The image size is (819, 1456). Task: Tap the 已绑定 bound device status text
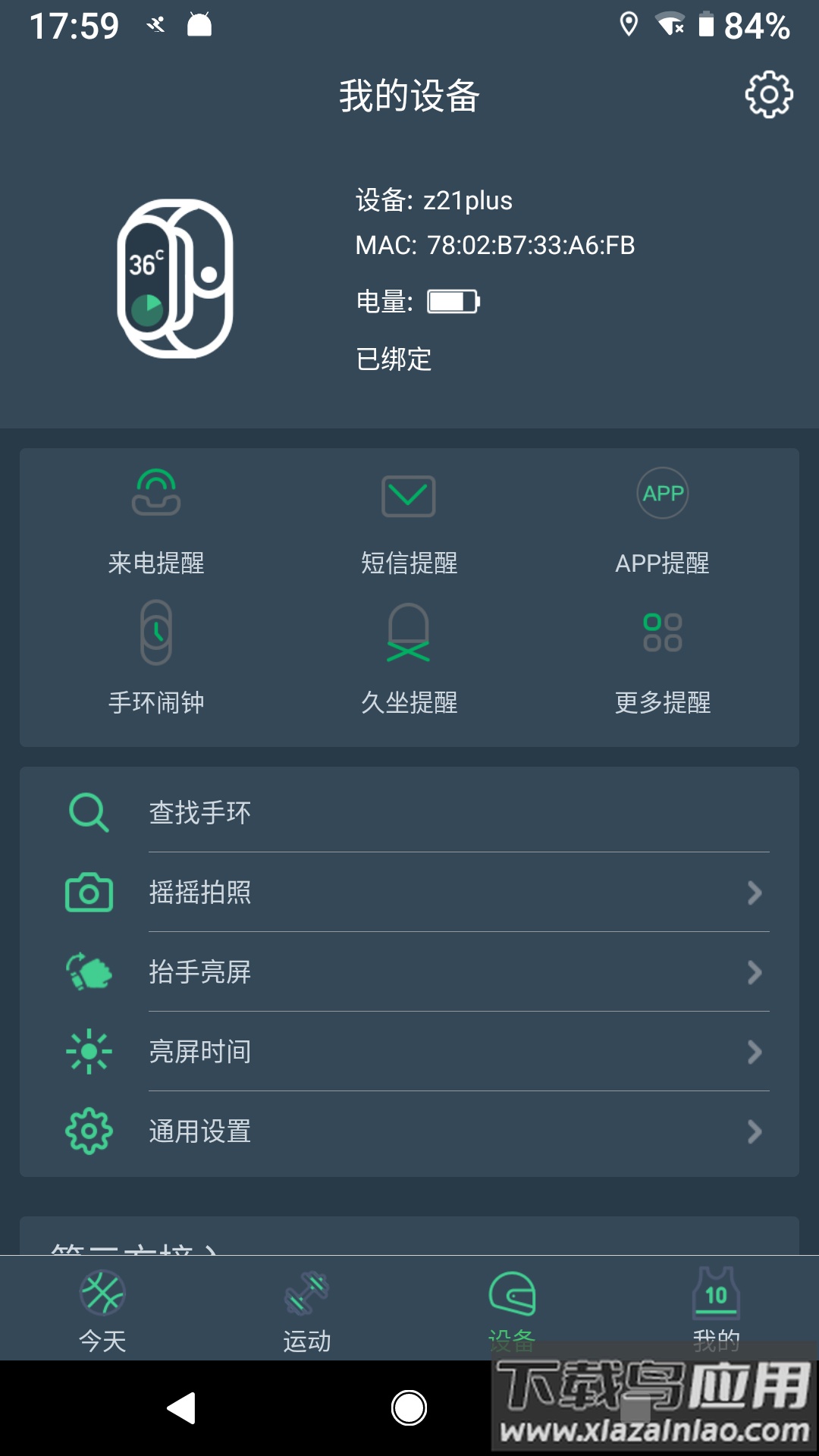point(393,359)
